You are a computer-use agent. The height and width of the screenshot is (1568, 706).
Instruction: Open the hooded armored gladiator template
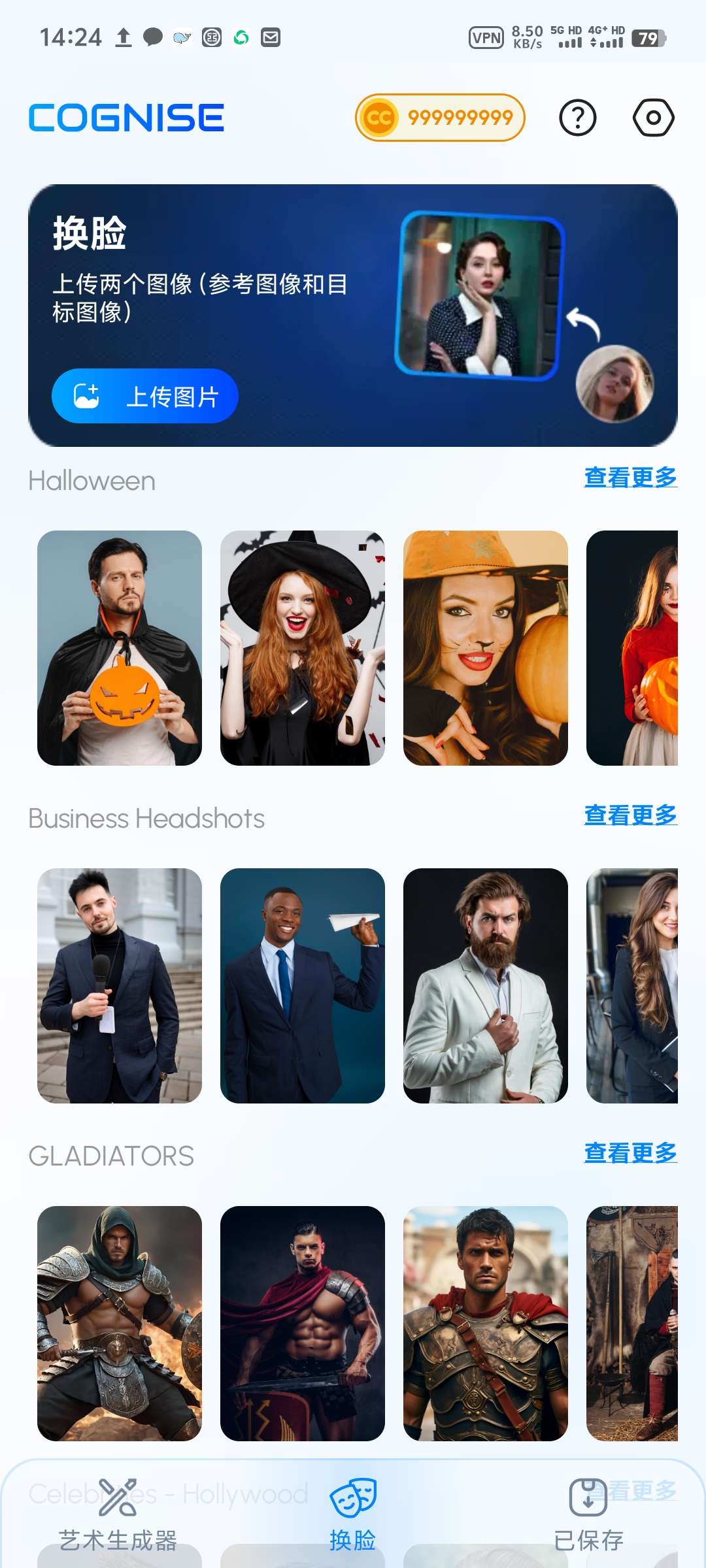point(120,1323)
